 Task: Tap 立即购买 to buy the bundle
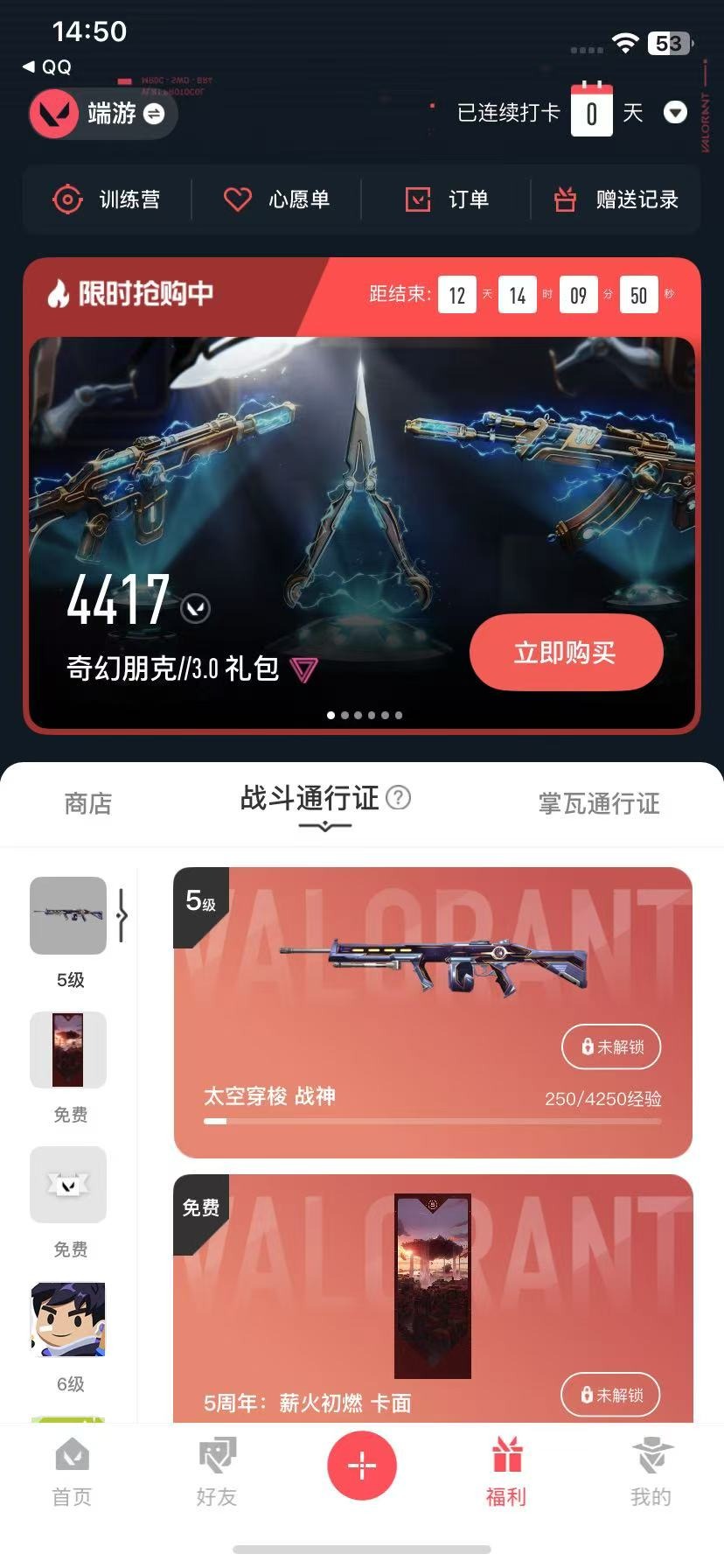(x=565, y=652)
